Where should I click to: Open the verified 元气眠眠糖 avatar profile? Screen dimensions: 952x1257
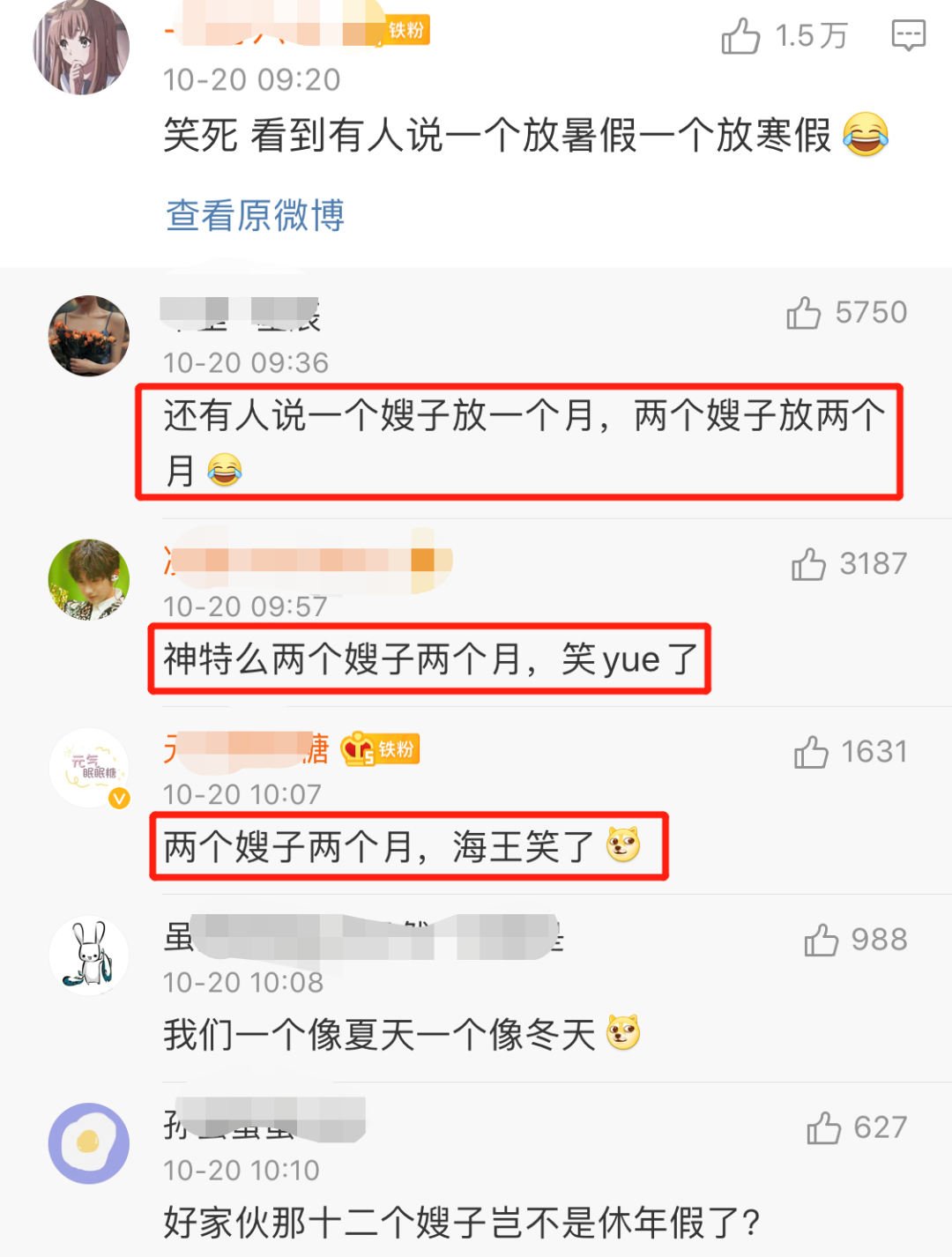pos(88,768)
